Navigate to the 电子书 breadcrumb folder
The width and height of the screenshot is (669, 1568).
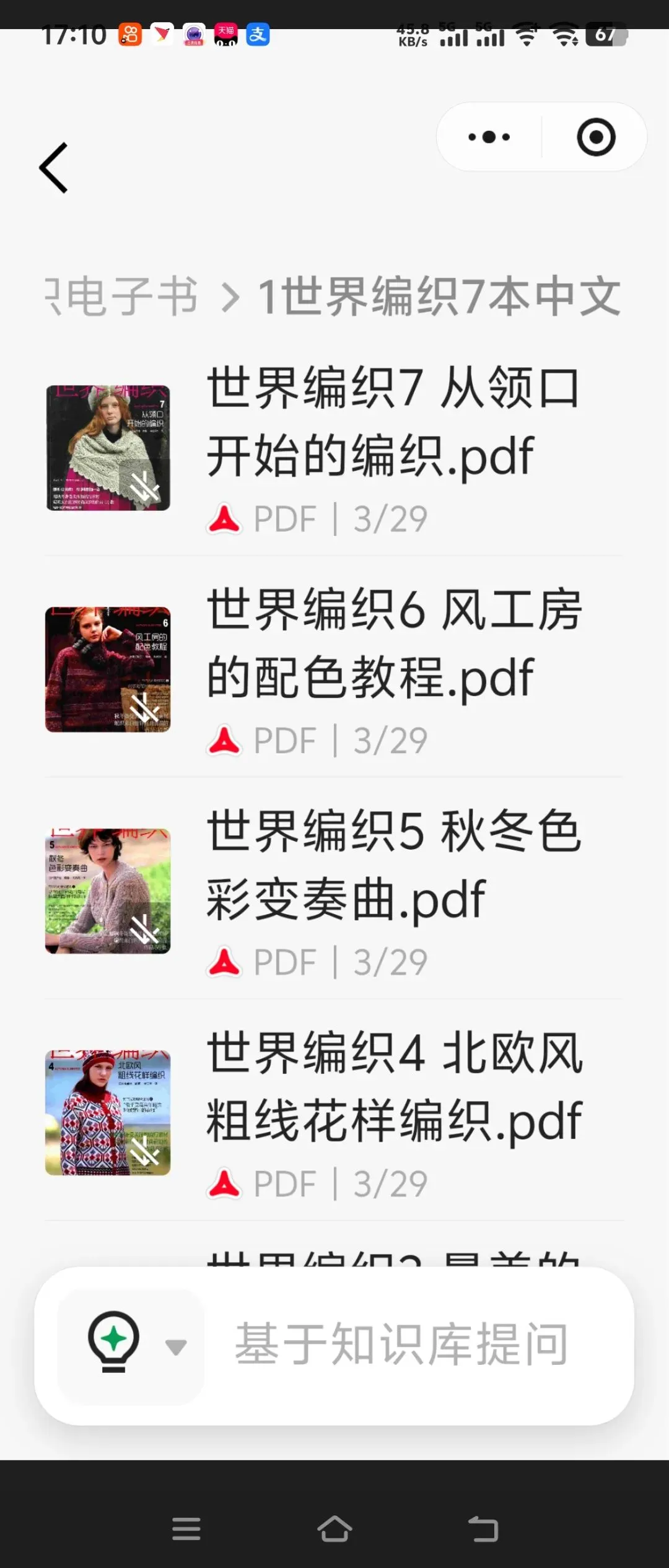(x=121, y=296)
